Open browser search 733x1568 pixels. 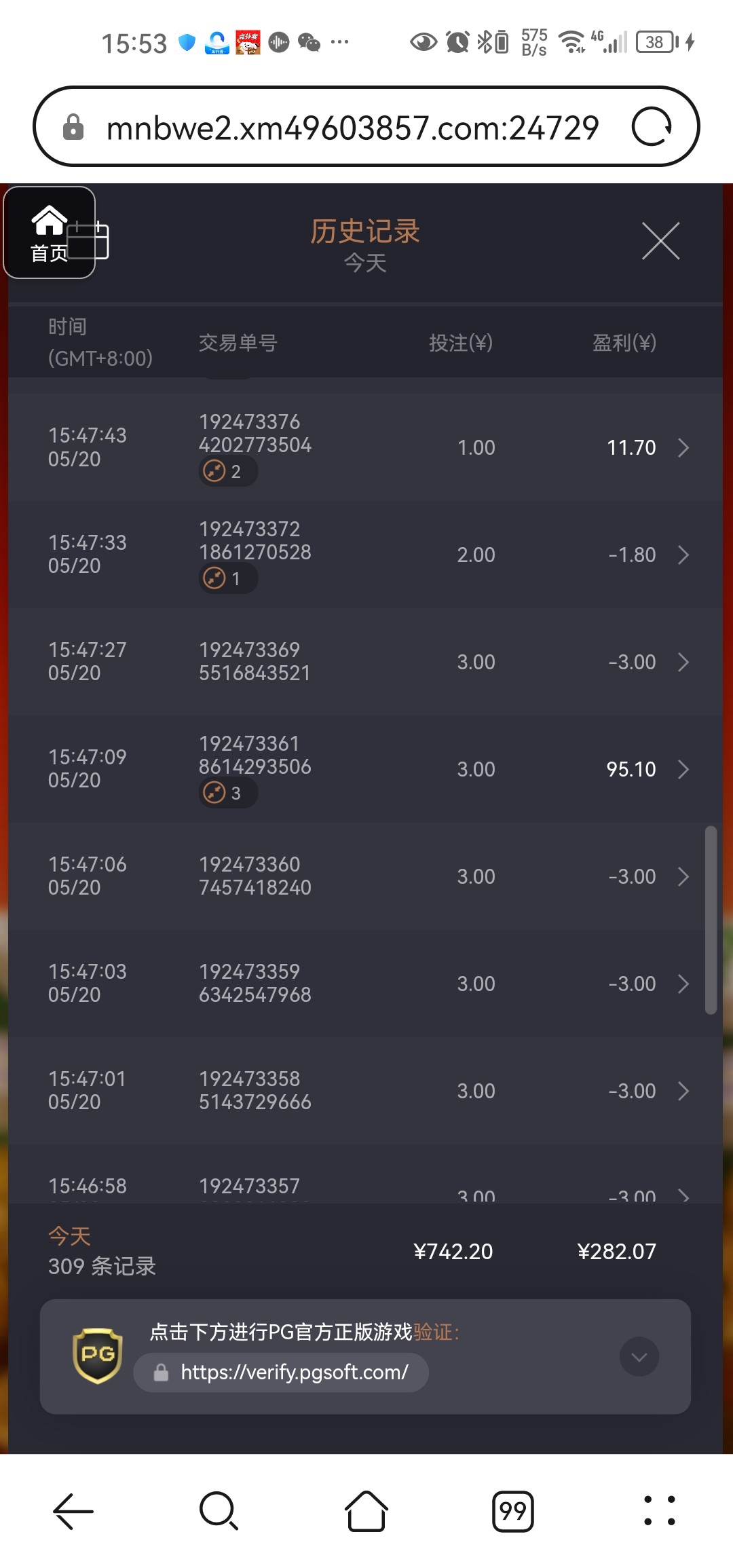click(x=219, y=1511)
